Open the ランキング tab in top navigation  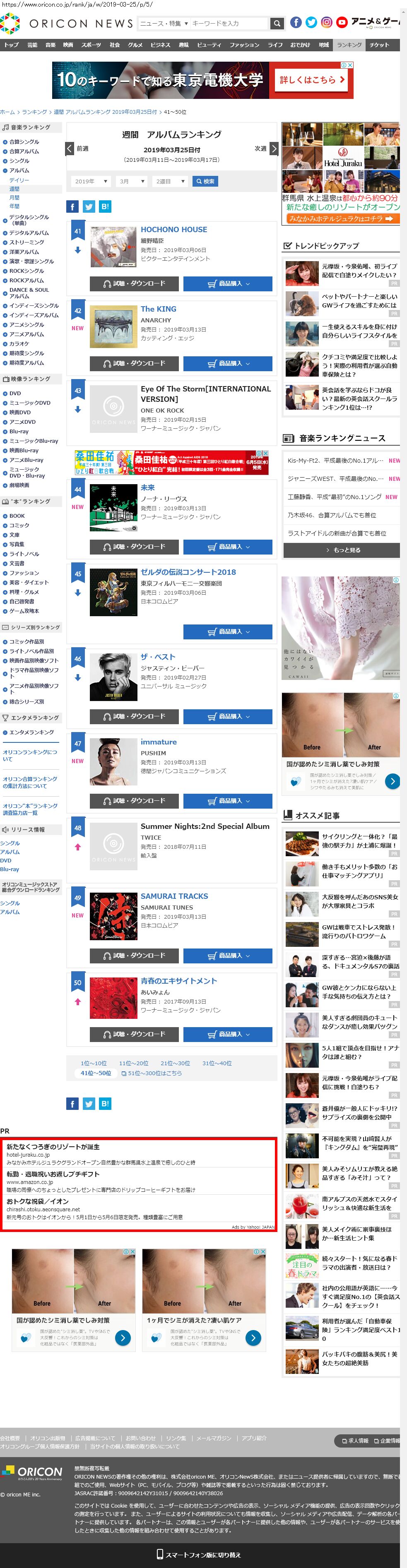click(349, 44)
